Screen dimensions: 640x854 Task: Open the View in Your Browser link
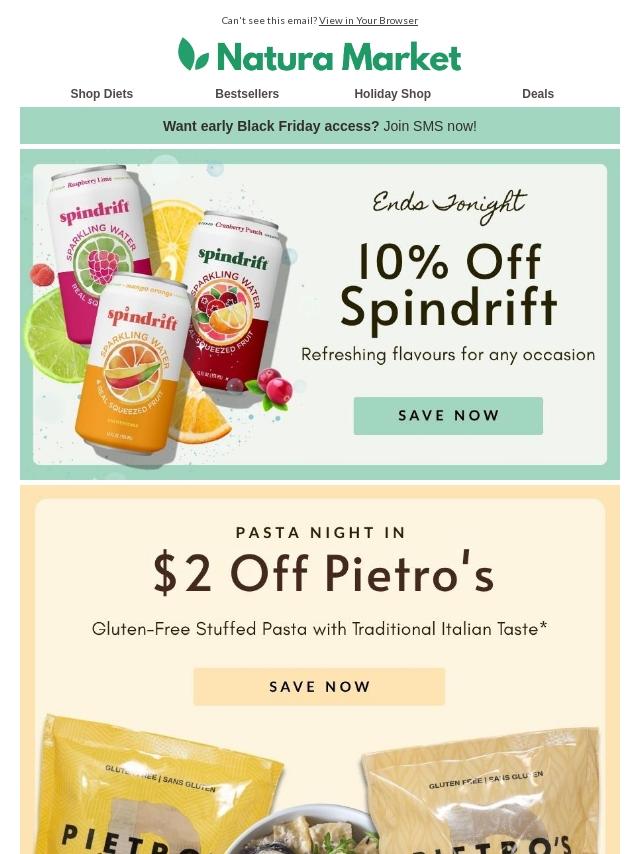coord(368,21)
